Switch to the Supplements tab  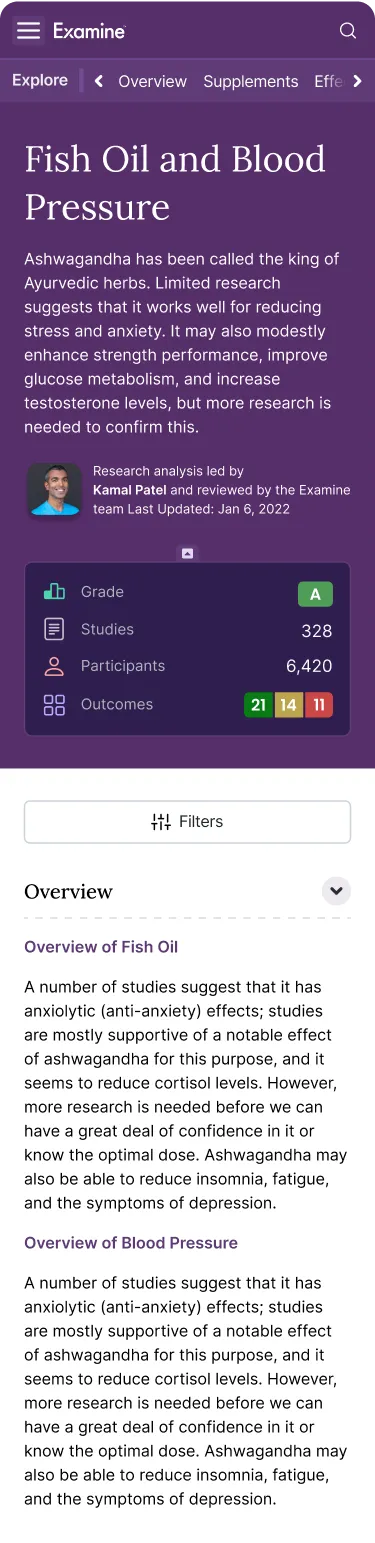[x=251, y=81]
